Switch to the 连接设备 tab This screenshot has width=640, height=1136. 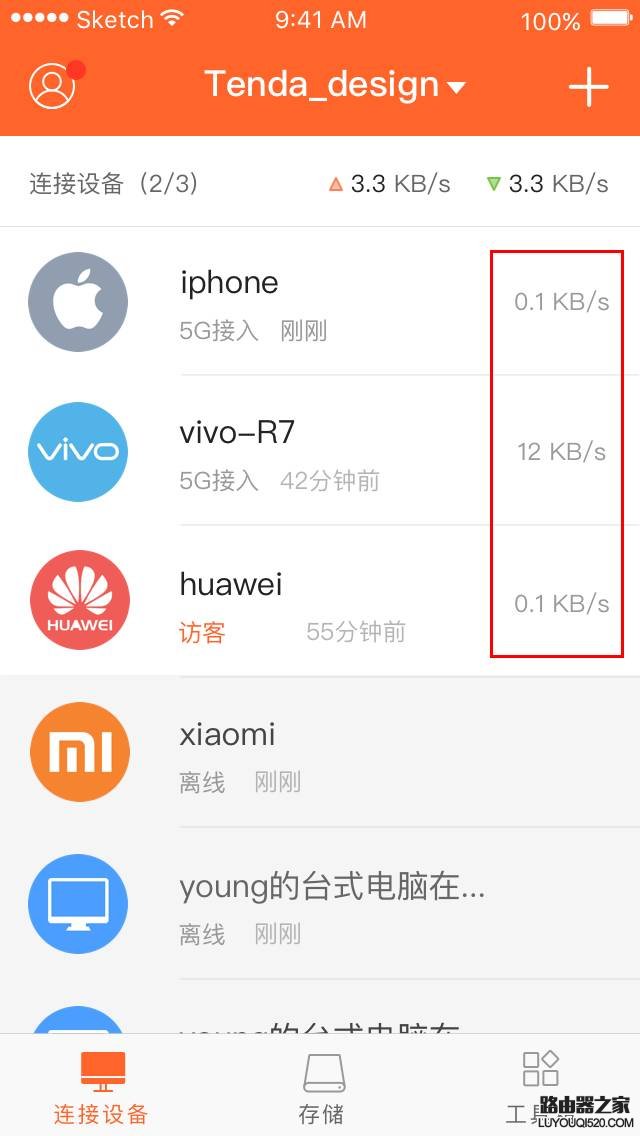pyautogui.click(x=101, y=1086)
